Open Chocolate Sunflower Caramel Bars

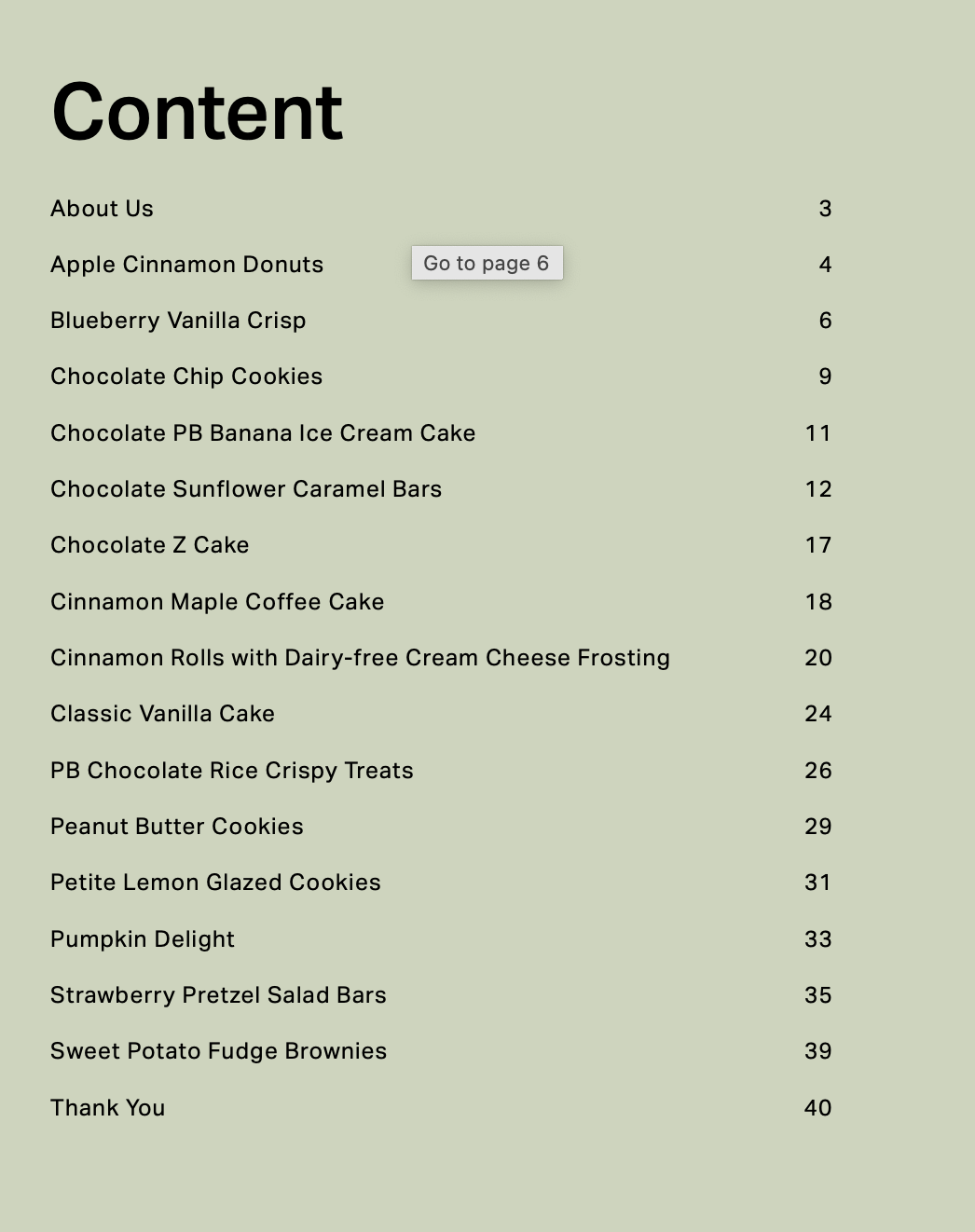(246, 489)
